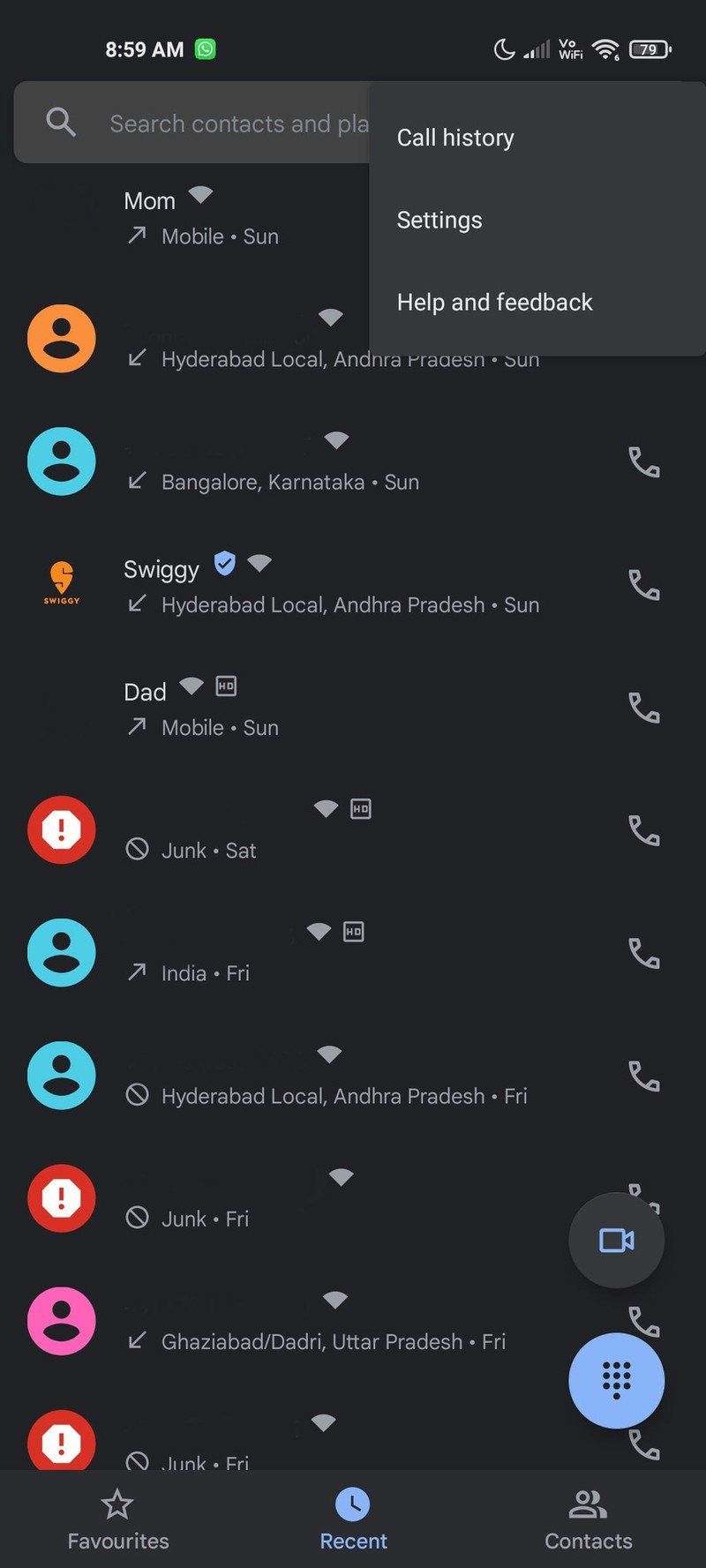Tap Swiggy's verified business badge

click(224, 564)
